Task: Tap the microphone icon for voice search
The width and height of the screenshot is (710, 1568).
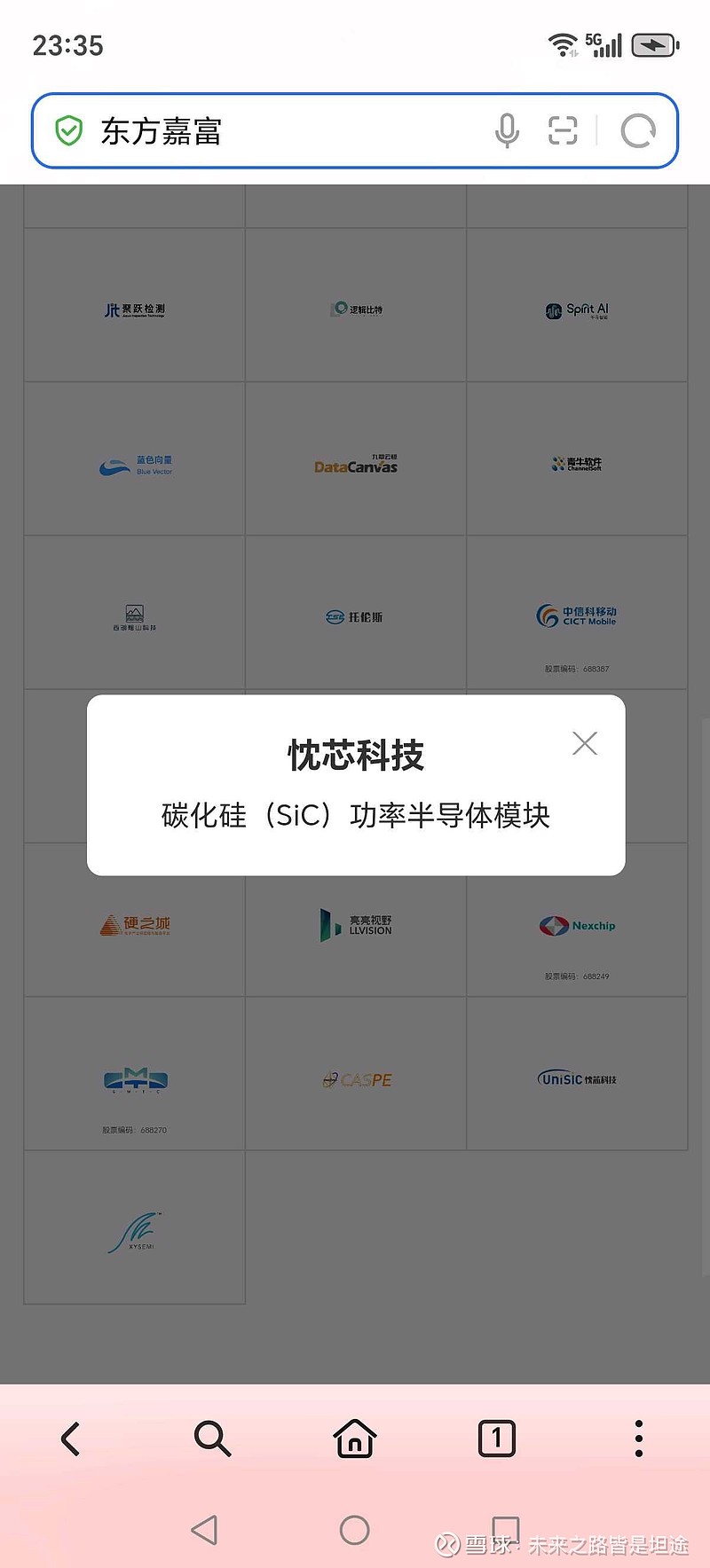Action: click(x=508, y=131)
